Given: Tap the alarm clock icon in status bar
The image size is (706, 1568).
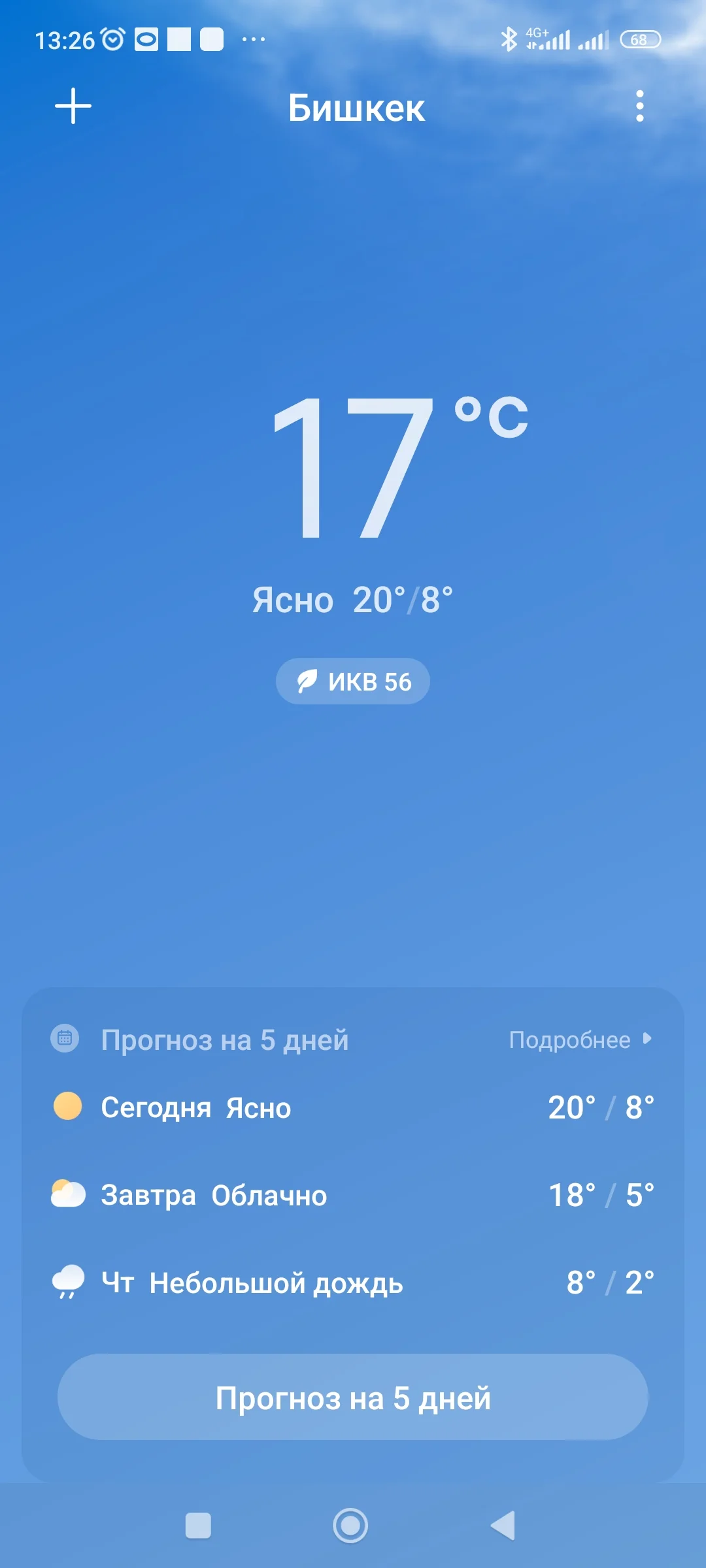Looking at the screenshot, I should point(111,39).
